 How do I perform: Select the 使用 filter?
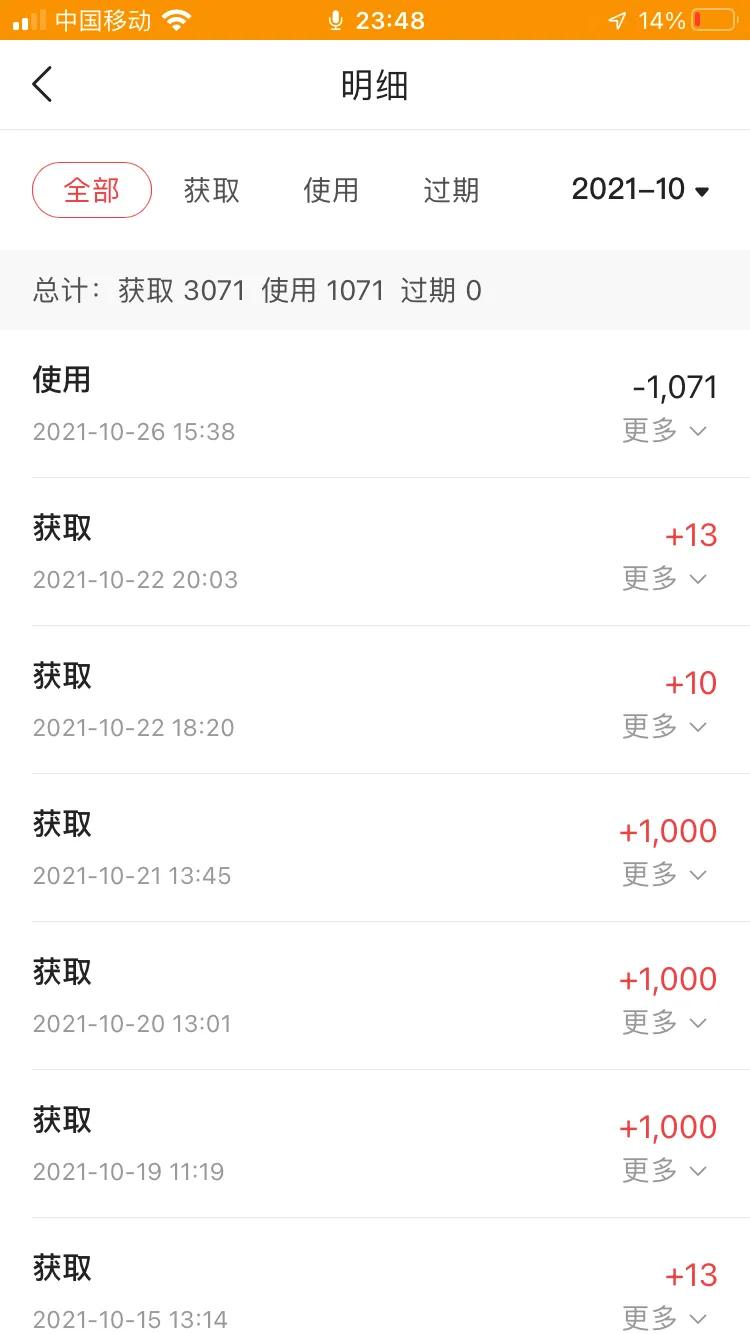(331, 190)
